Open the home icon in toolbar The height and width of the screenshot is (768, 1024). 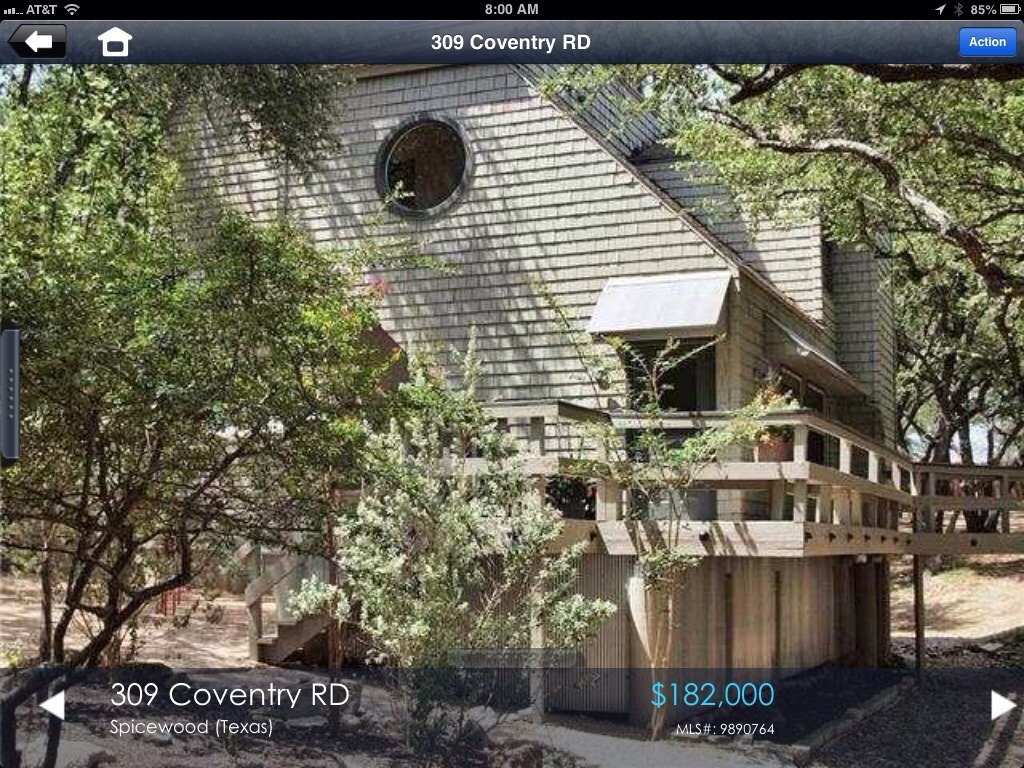click(x=114, y=42)
